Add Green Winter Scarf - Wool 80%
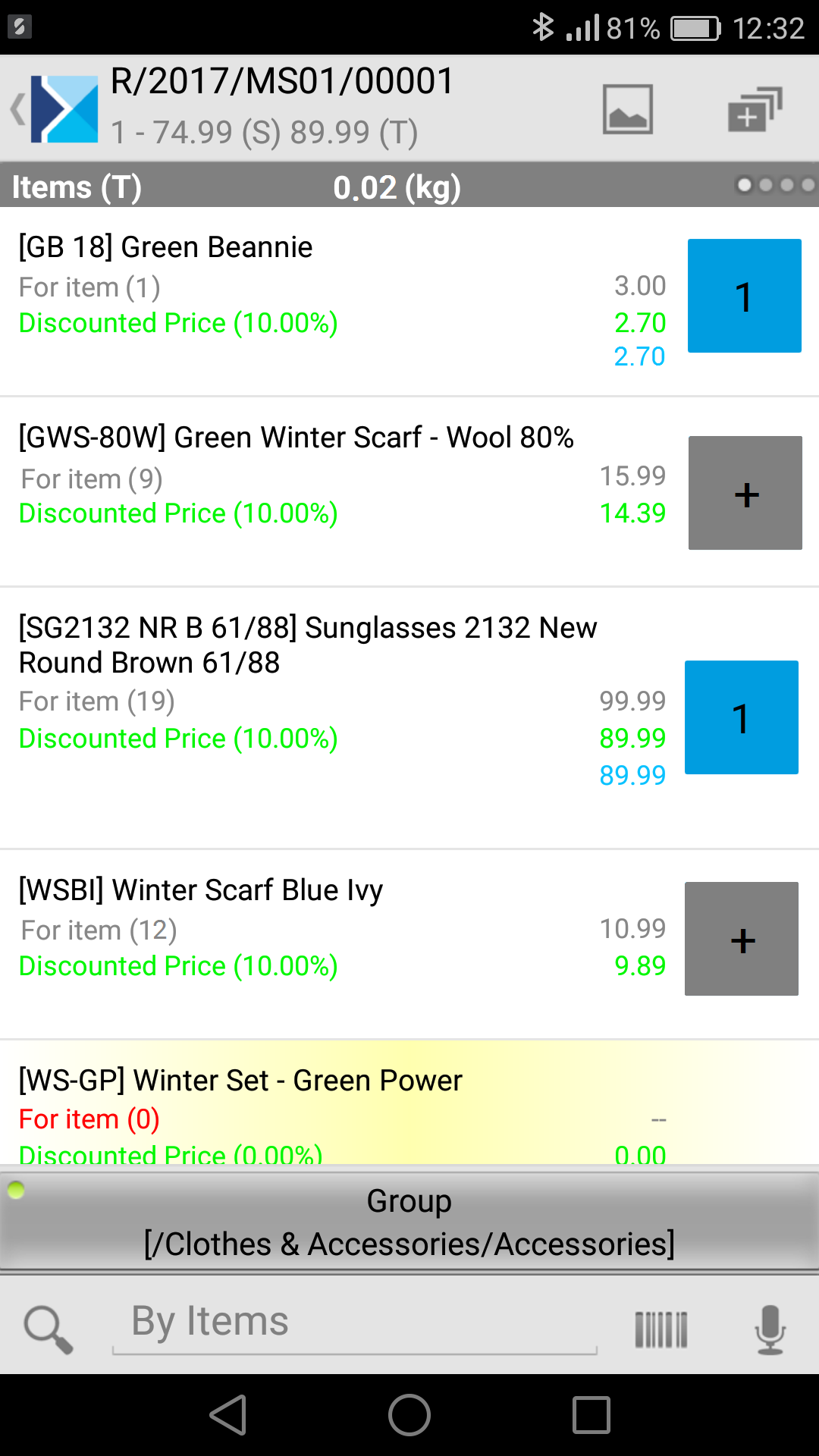 coord(745,493)
